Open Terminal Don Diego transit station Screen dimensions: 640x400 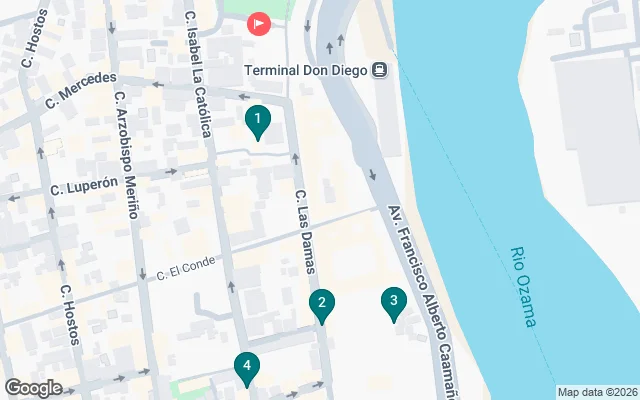380,70
